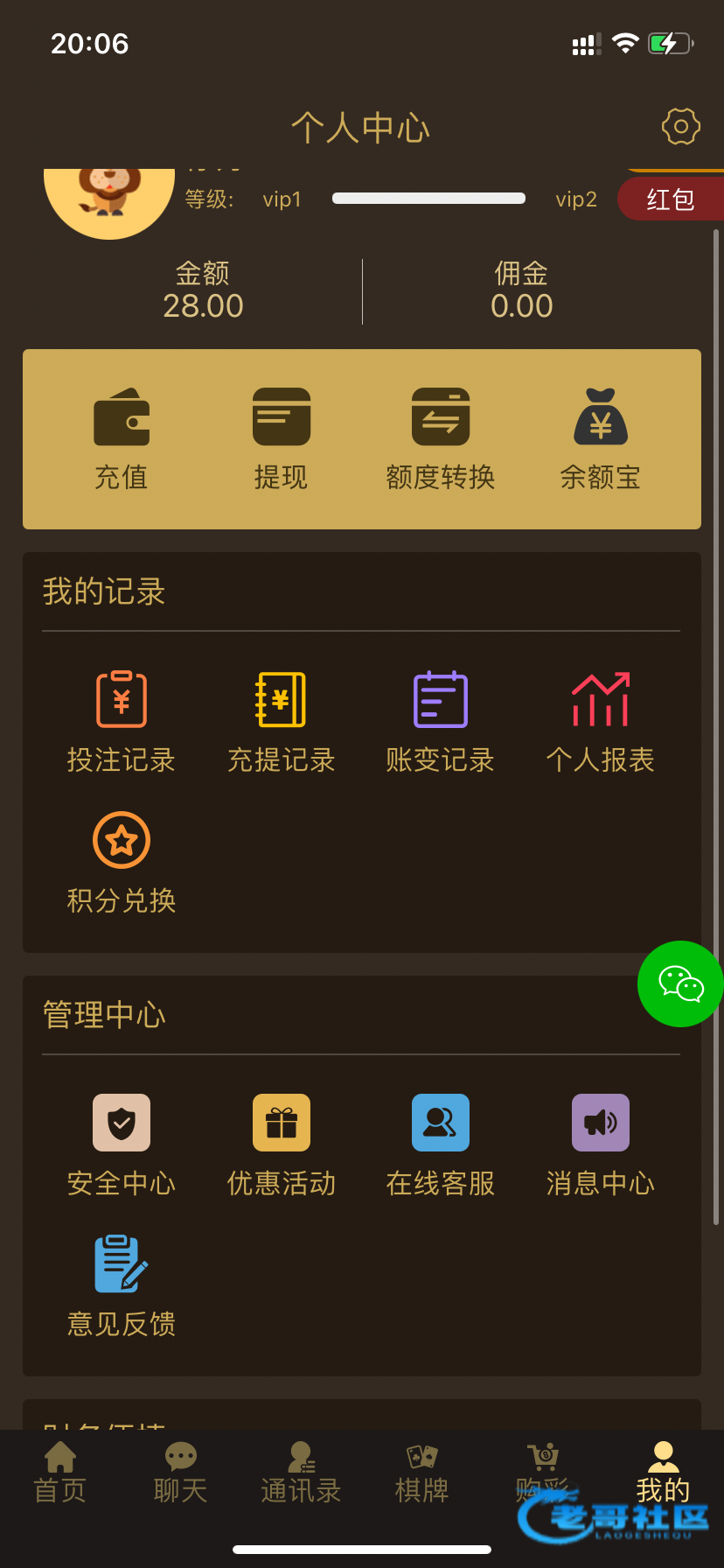The image size is (724, 1568).
Task: Open 积分兑换 points exchange
Action: coord(122,862)
